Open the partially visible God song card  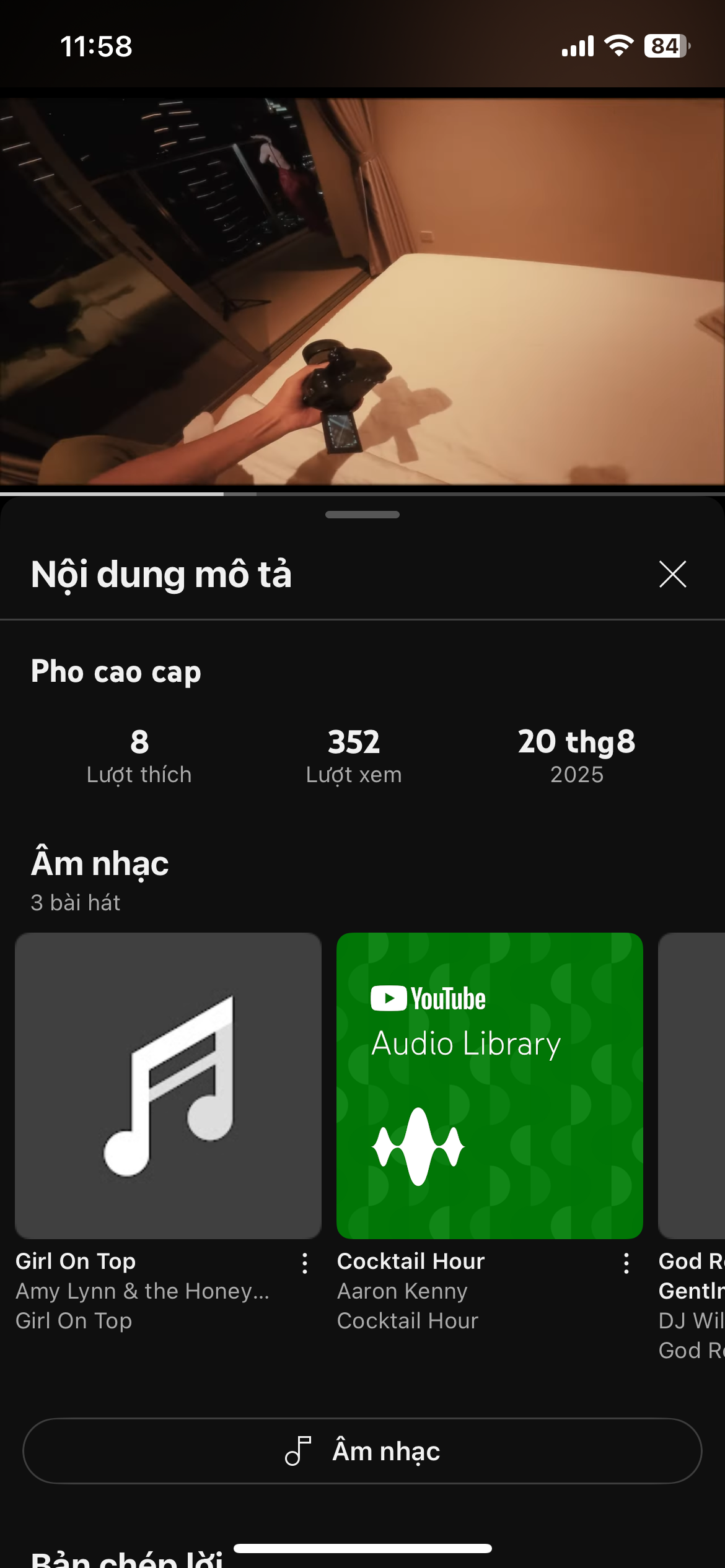click(x=692, y=1086)
